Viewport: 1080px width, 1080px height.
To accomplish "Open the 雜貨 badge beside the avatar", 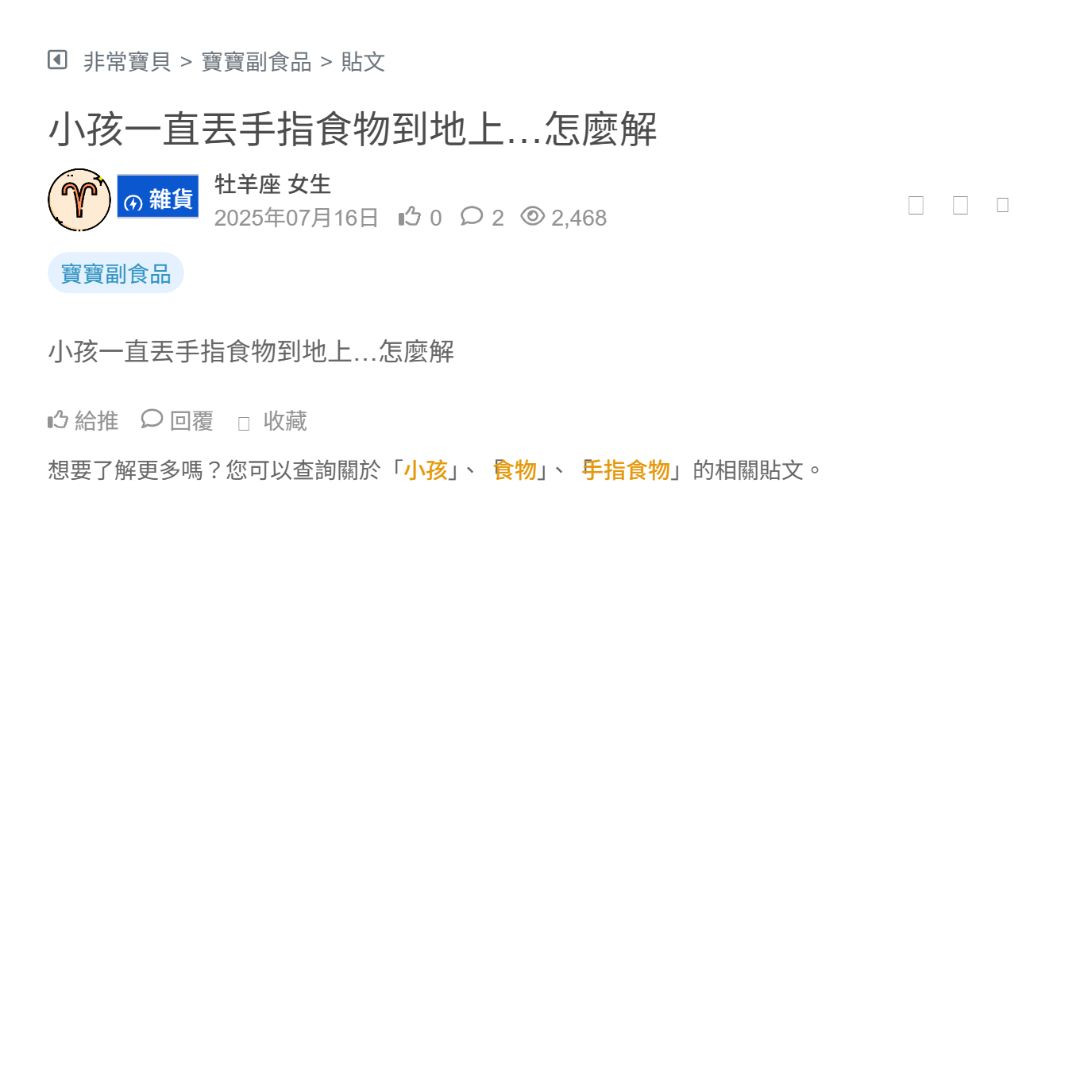I will pyautogui.click(x=158, y=198).
